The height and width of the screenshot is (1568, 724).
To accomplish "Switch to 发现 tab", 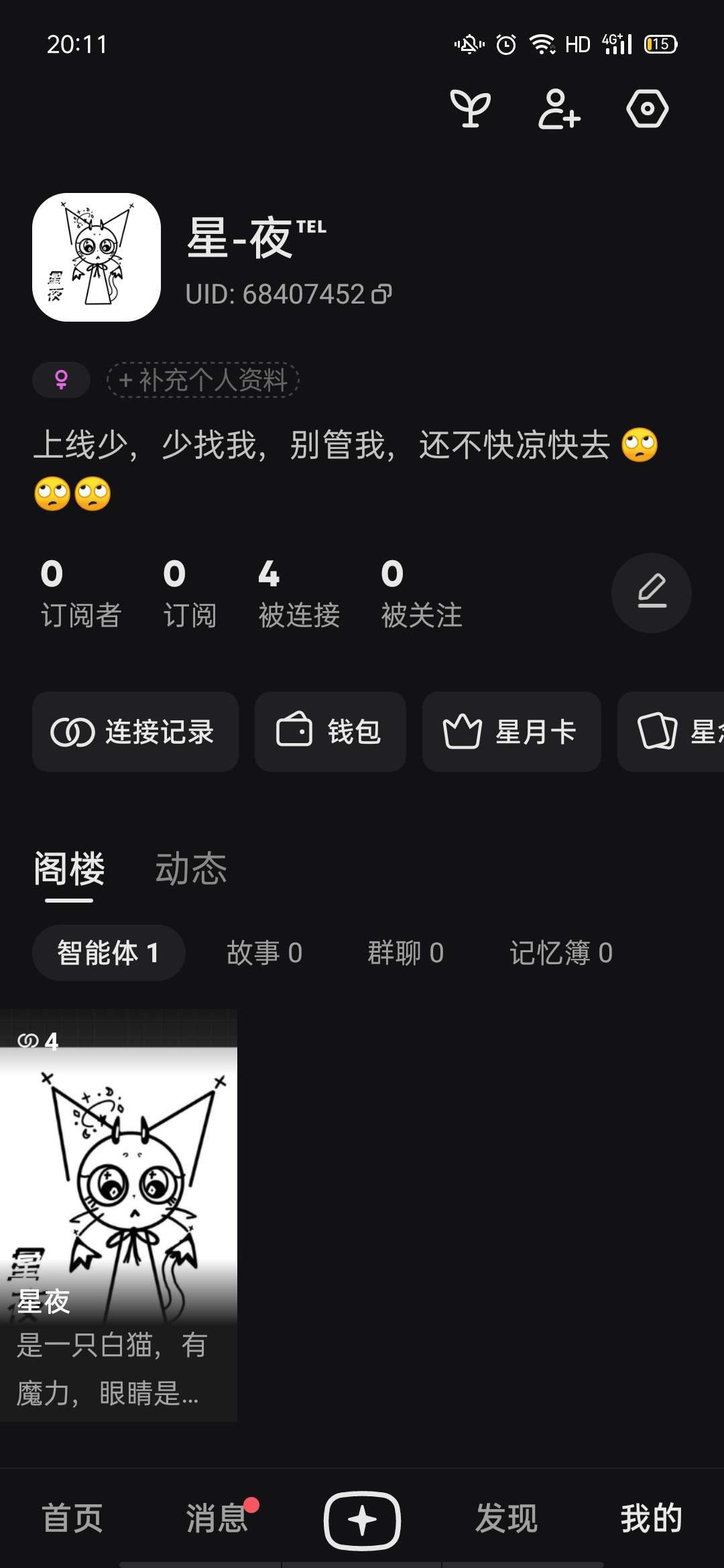I will pos(506,1518).
